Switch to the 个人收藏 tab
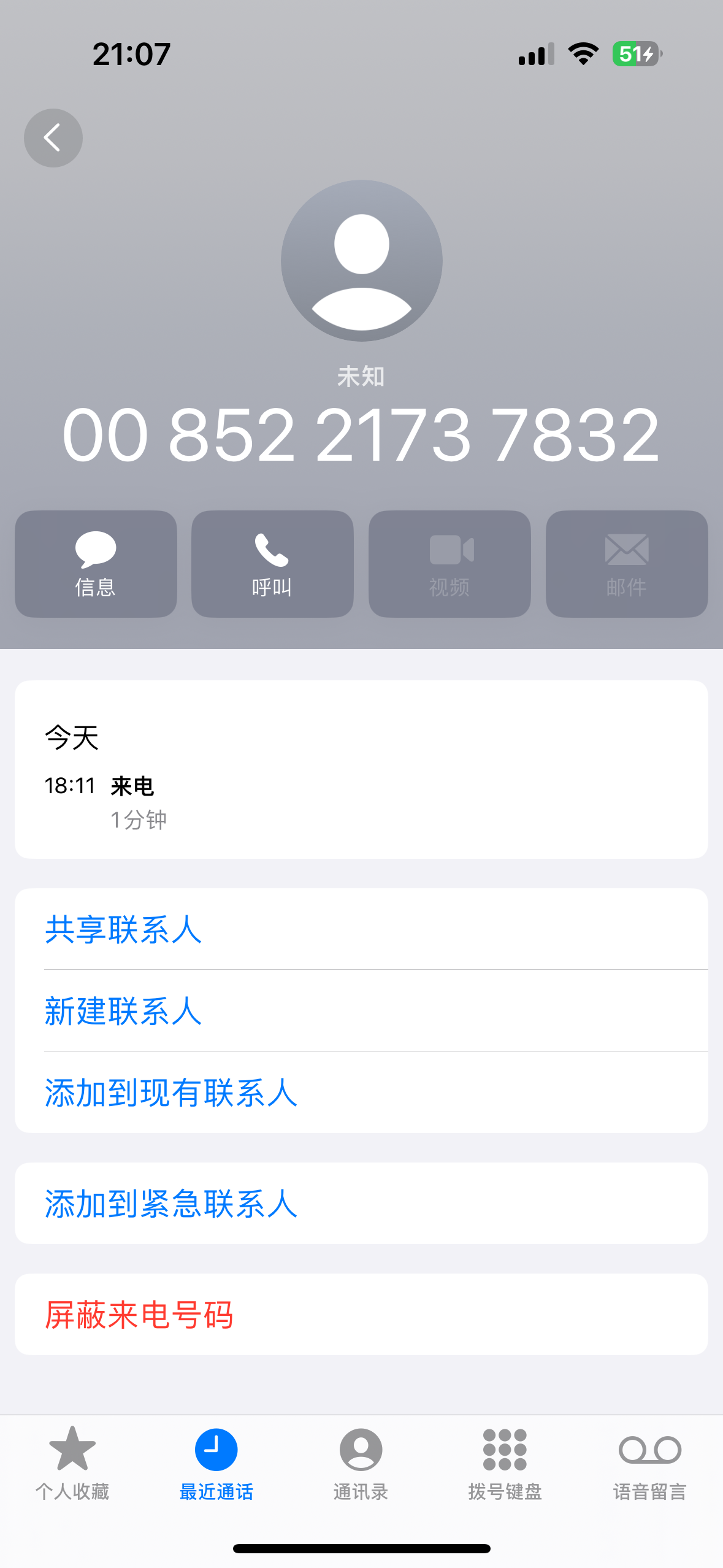The width and height of the screenshot is (723, 1568). click(x=72, y=1462)
